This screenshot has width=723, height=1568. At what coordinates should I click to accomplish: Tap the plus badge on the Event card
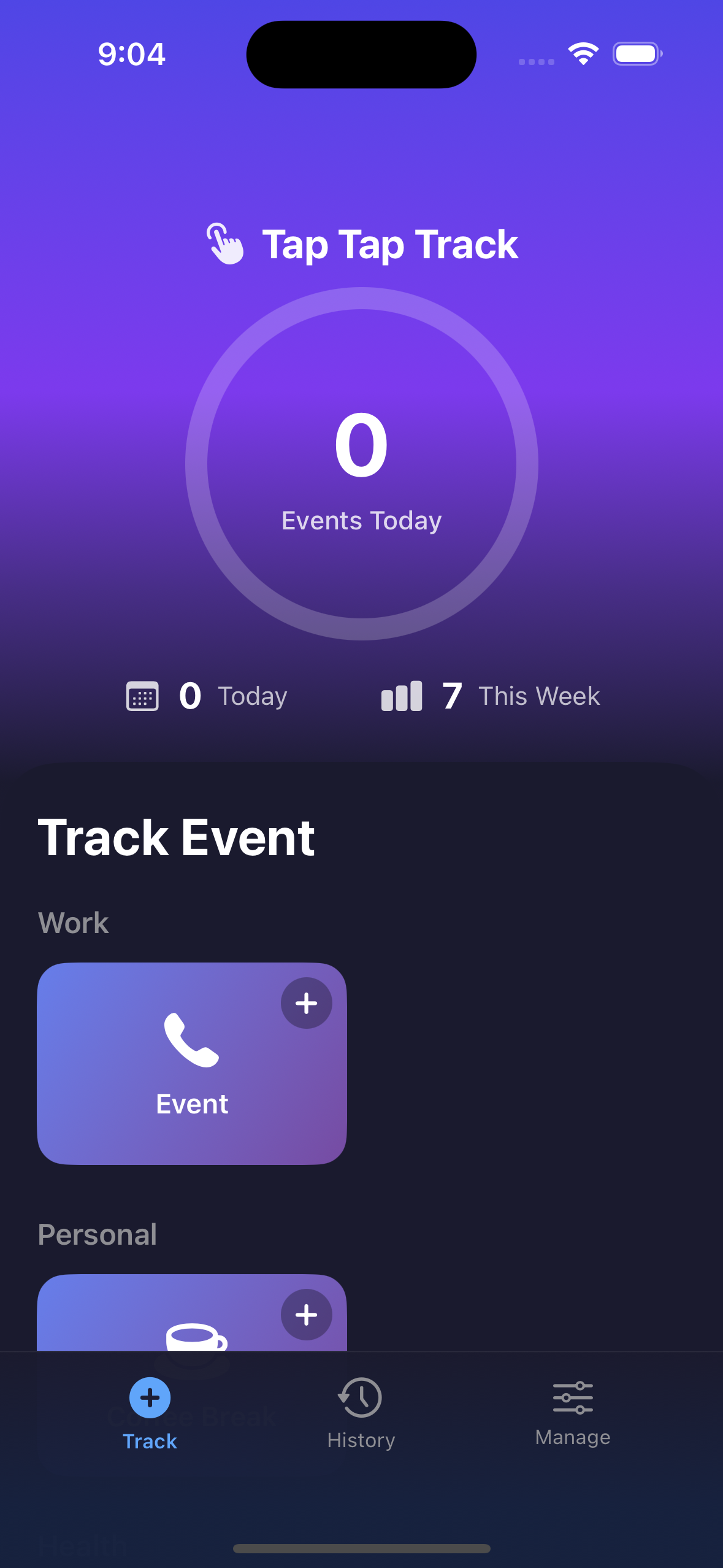(x=306, y=1003)
